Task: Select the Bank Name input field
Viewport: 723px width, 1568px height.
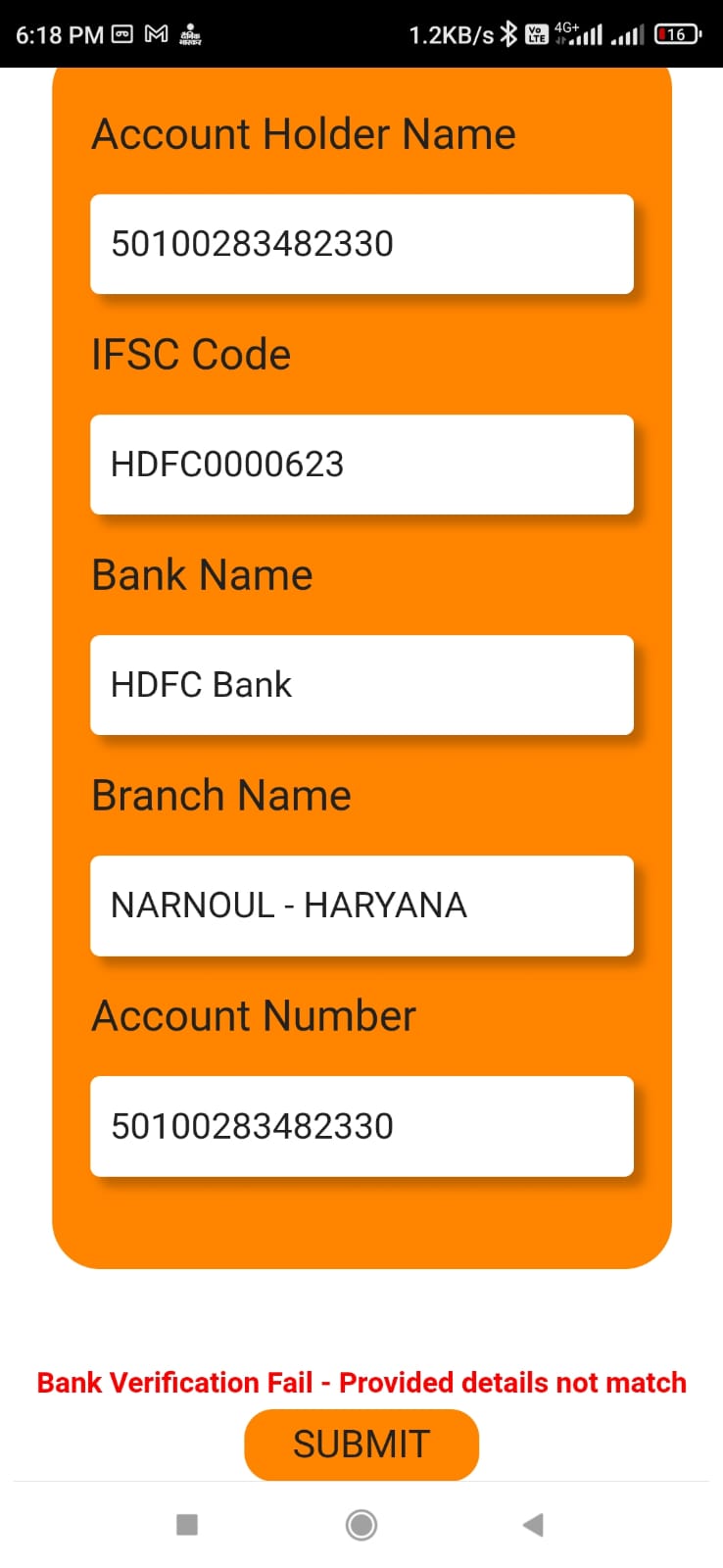Action: [361, 685]
